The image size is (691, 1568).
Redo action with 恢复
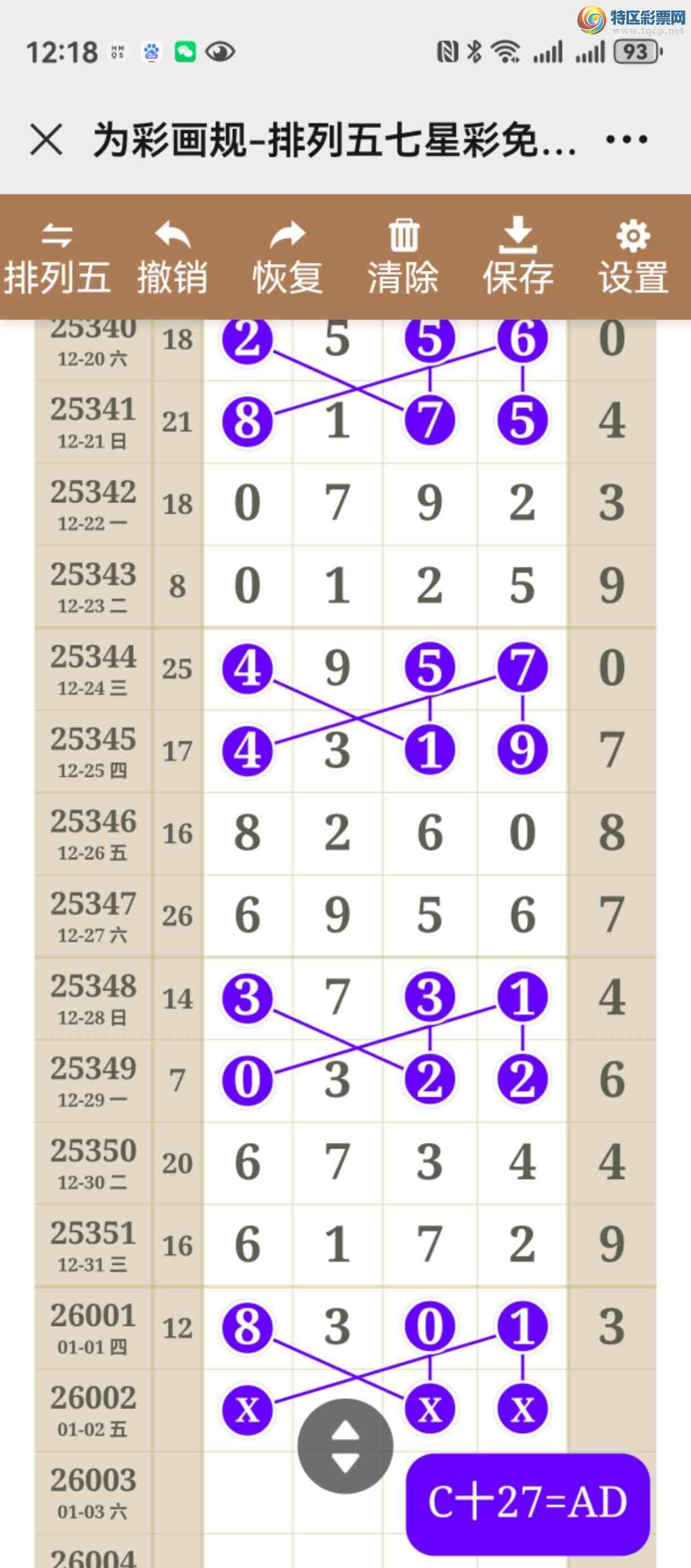pyautogui.click(x=288, y=258)
